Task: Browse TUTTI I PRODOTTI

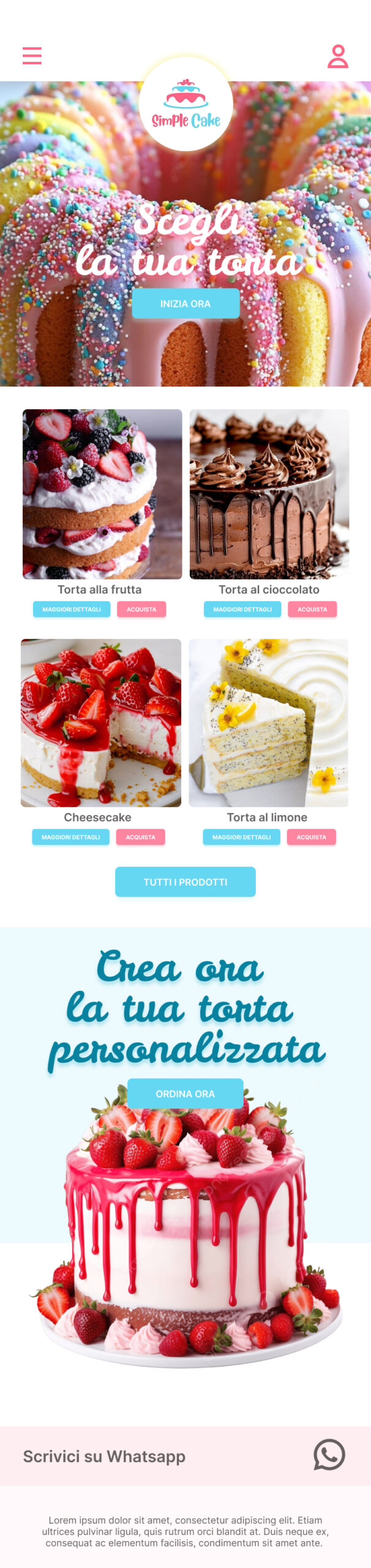Action: tap(185, 882)
